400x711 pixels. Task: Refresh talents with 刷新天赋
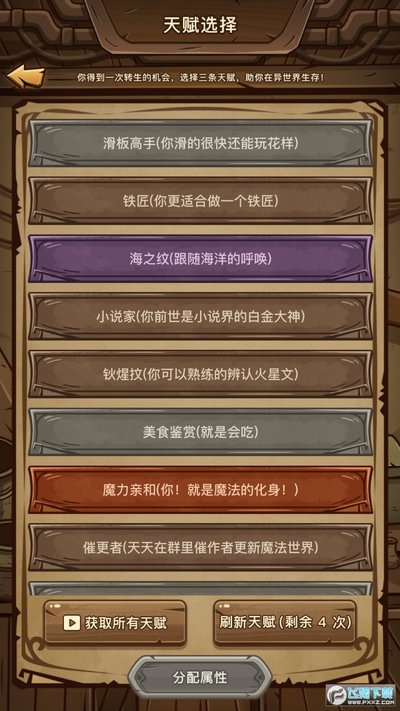click(285, 623)
